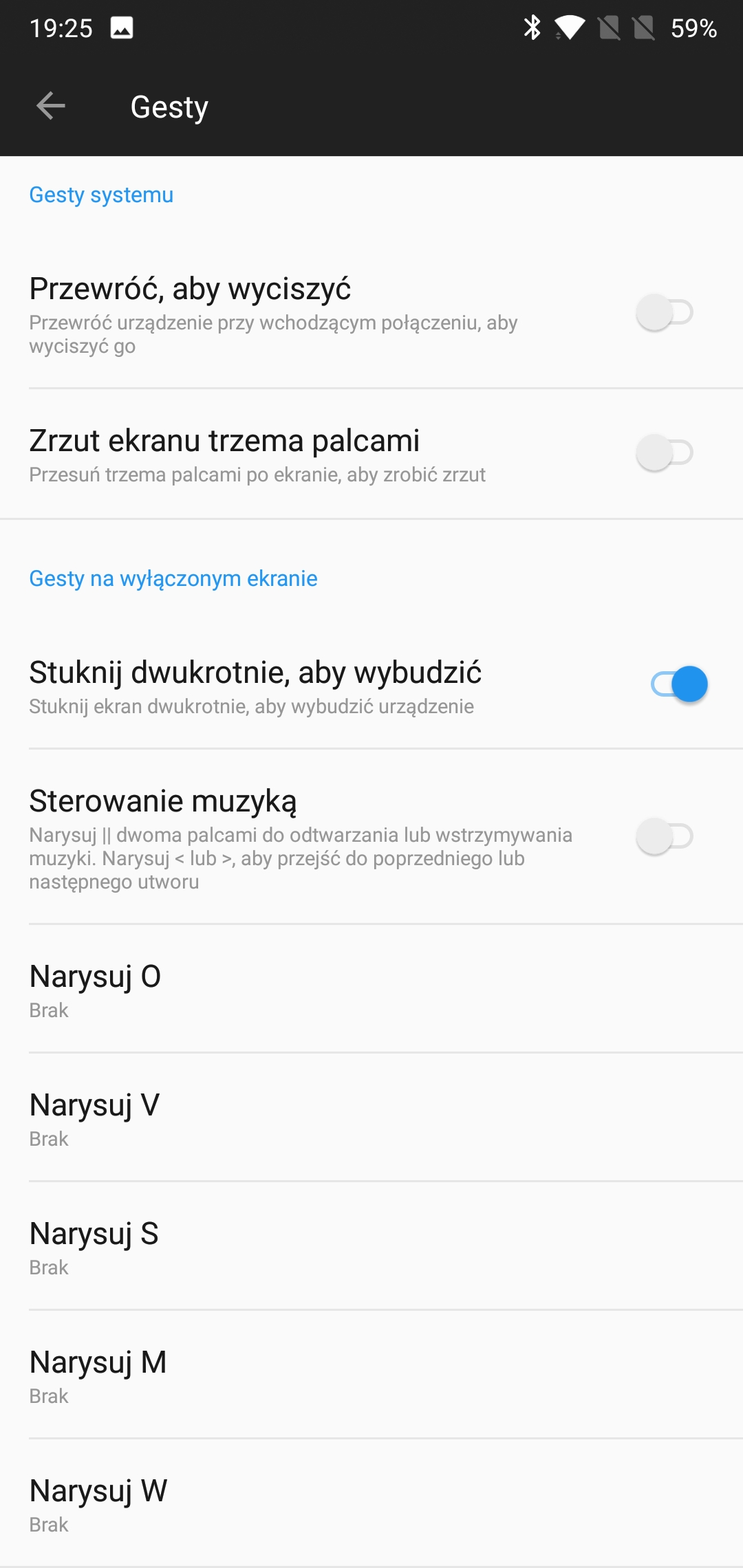Go back from the Gesty screen

point(51,106)
